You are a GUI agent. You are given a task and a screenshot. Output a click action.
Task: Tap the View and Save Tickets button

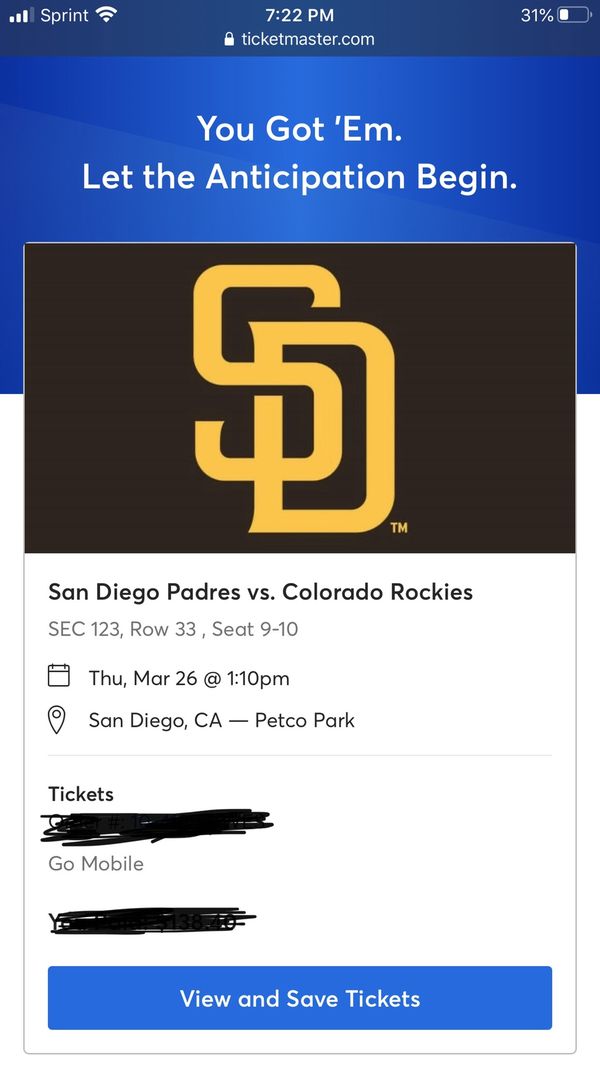click(x=300, y=997)
